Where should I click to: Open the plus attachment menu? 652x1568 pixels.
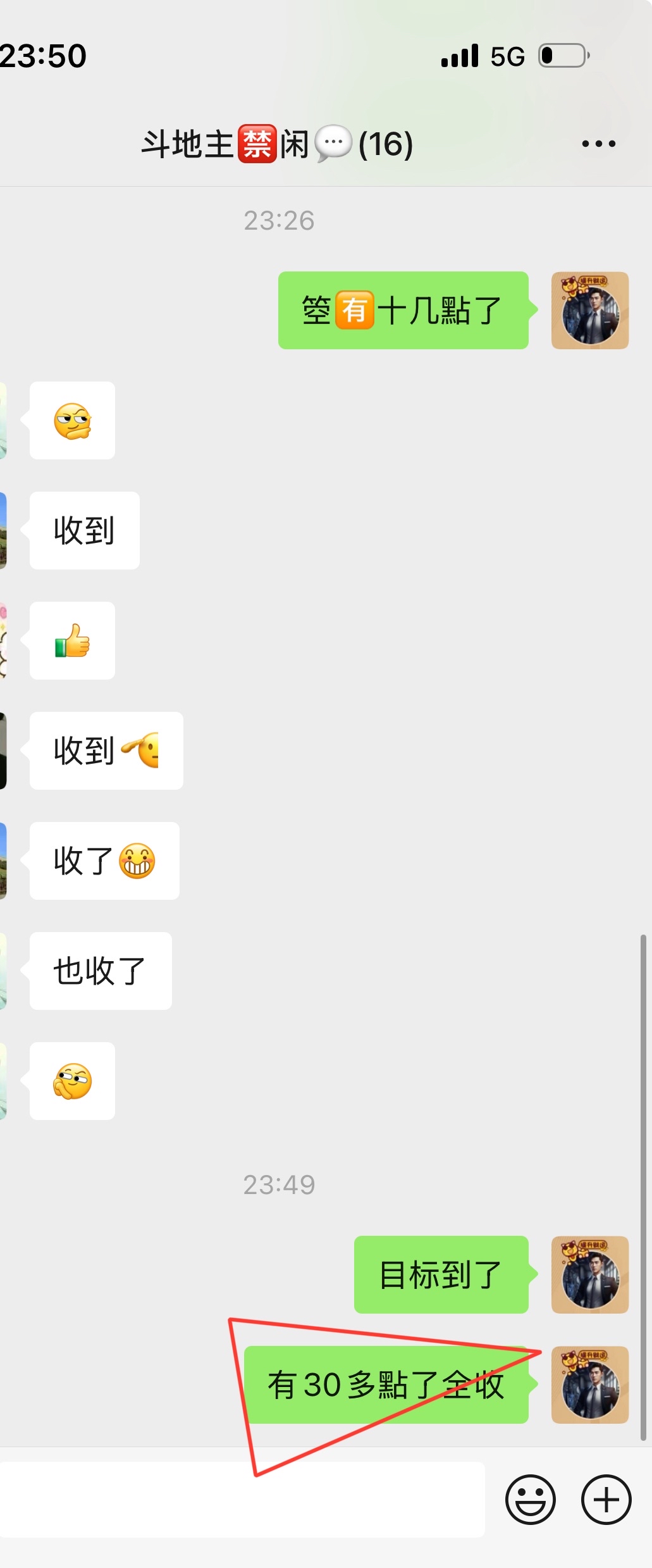tap(606, 1499)
